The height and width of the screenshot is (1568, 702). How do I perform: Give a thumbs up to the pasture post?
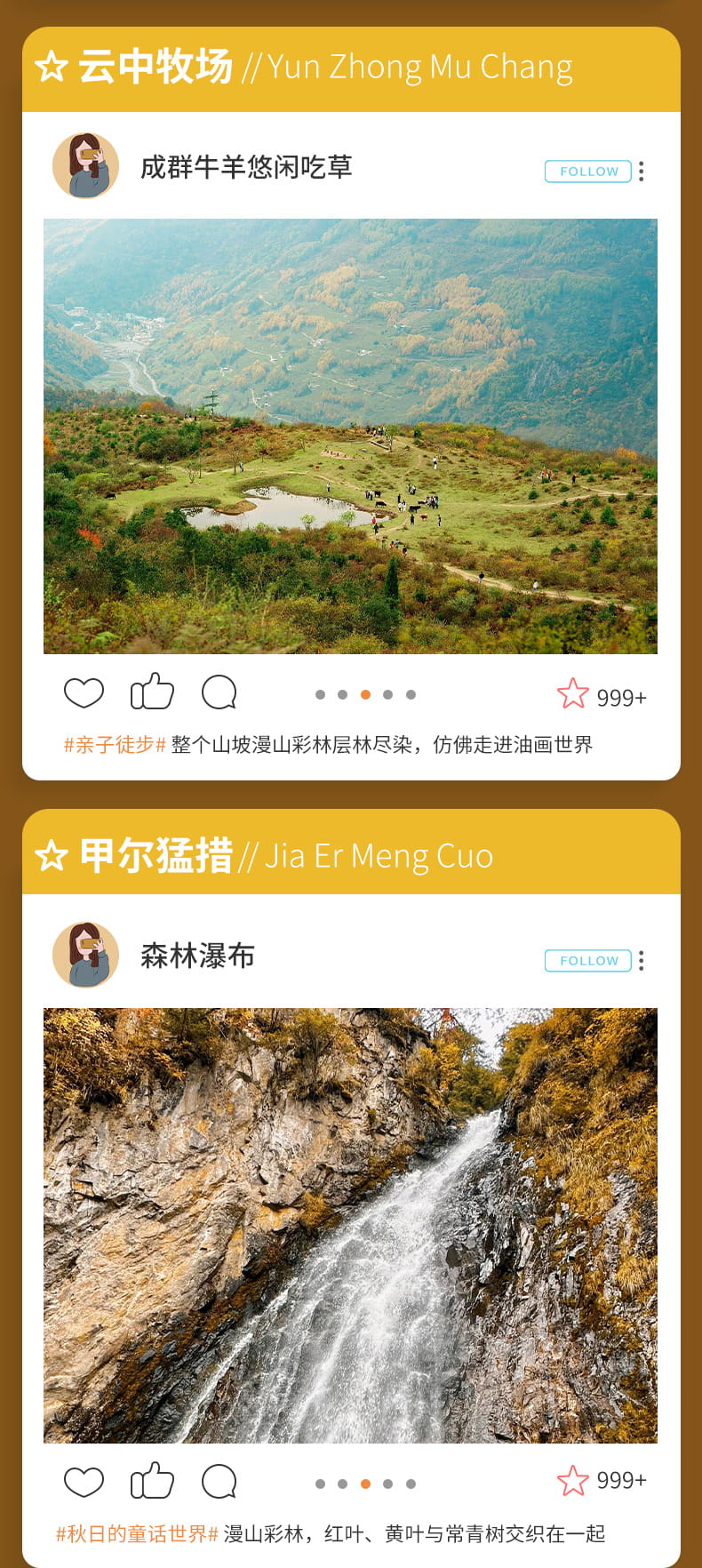pos(151,692)
